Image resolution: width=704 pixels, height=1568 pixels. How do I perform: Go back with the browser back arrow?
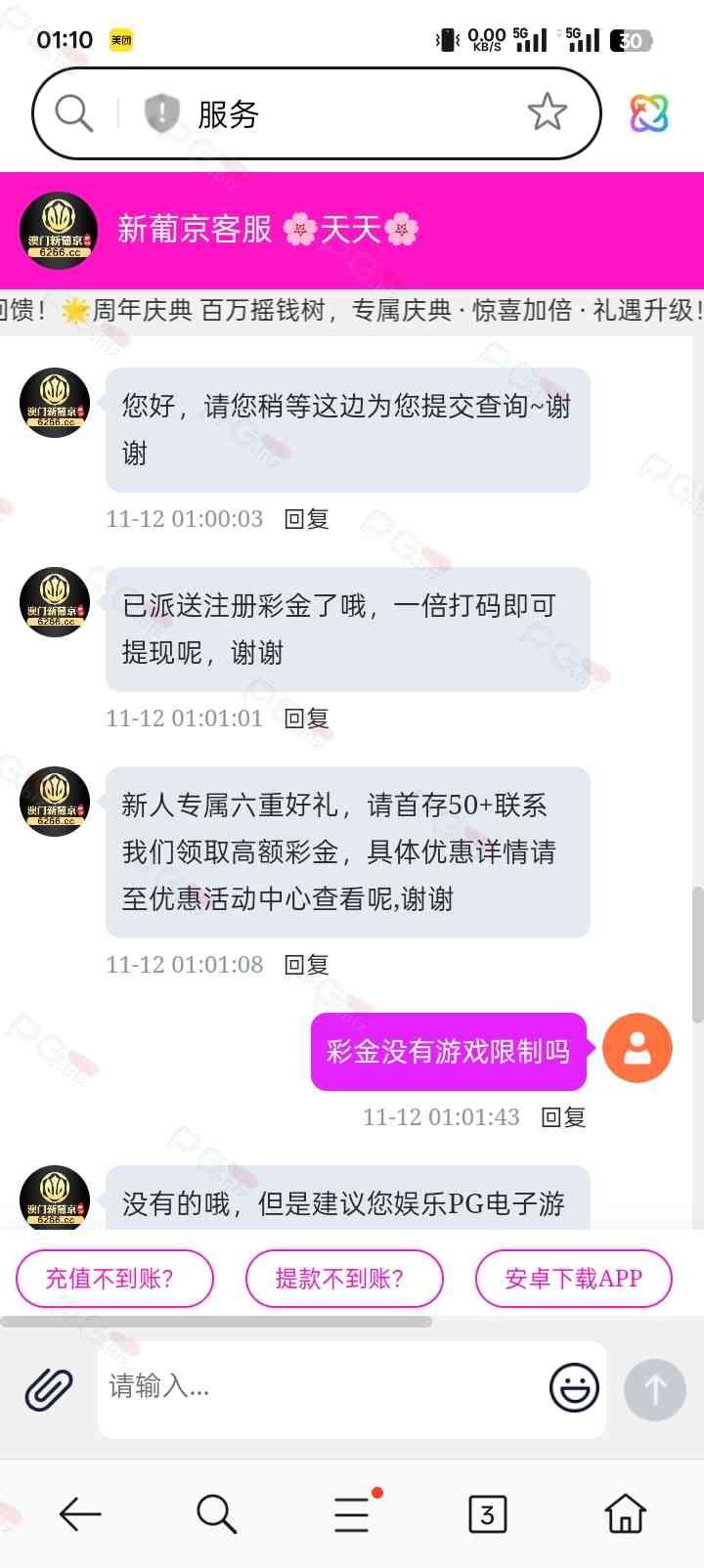pyautogui.click(x=80, y=1514)
